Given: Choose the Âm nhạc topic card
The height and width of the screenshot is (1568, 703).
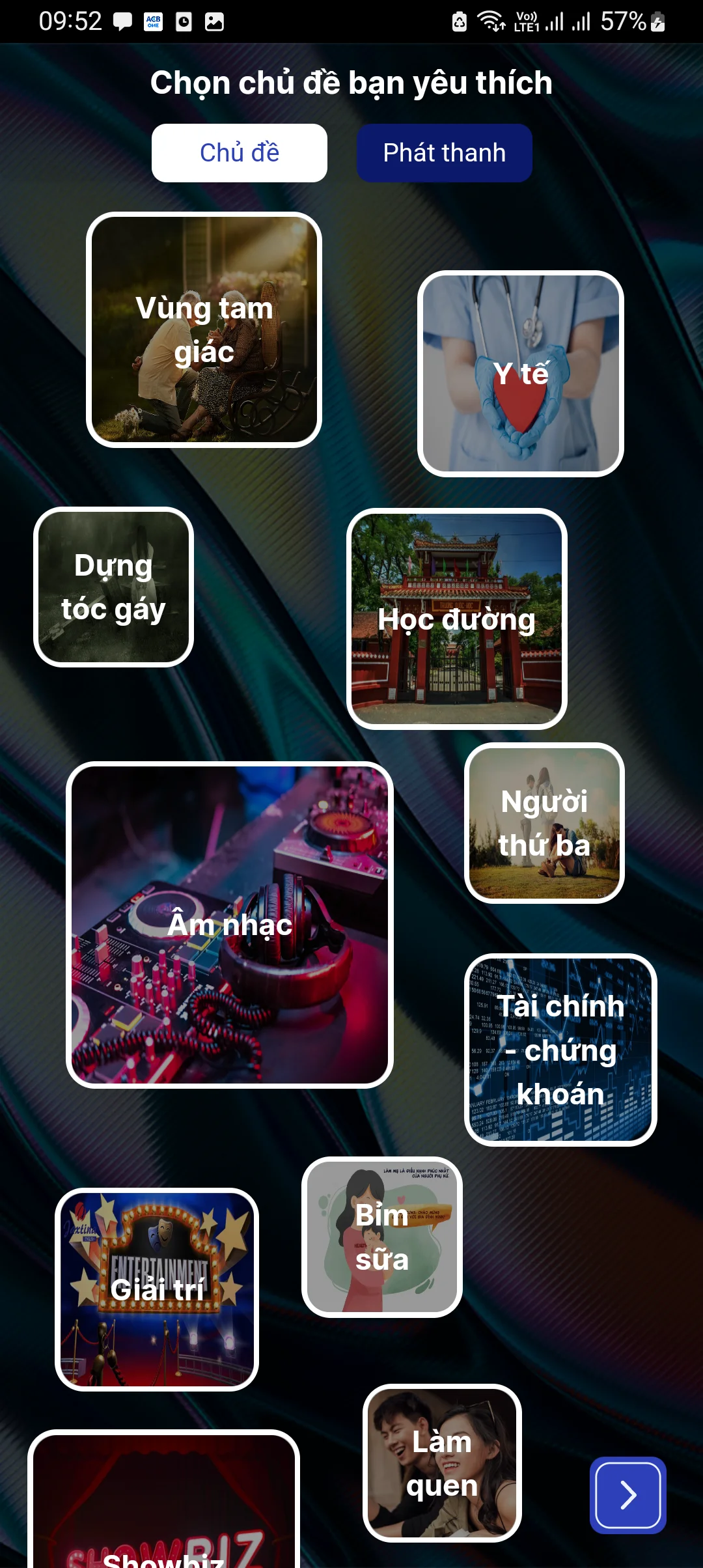Looking at the screenshot, I should point(229,925).
